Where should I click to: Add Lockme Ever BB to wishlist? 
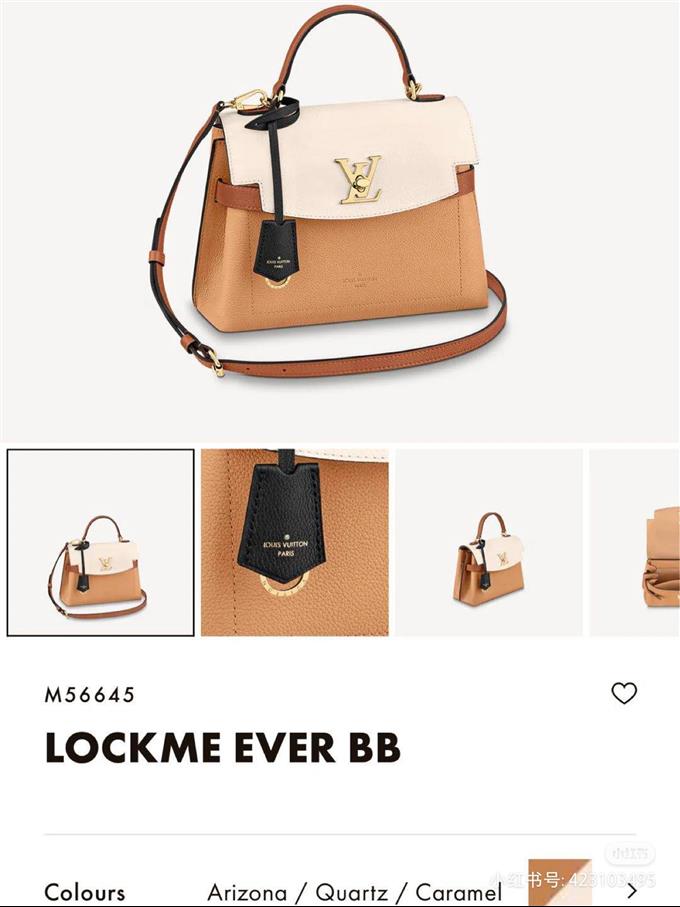point(624,693)
